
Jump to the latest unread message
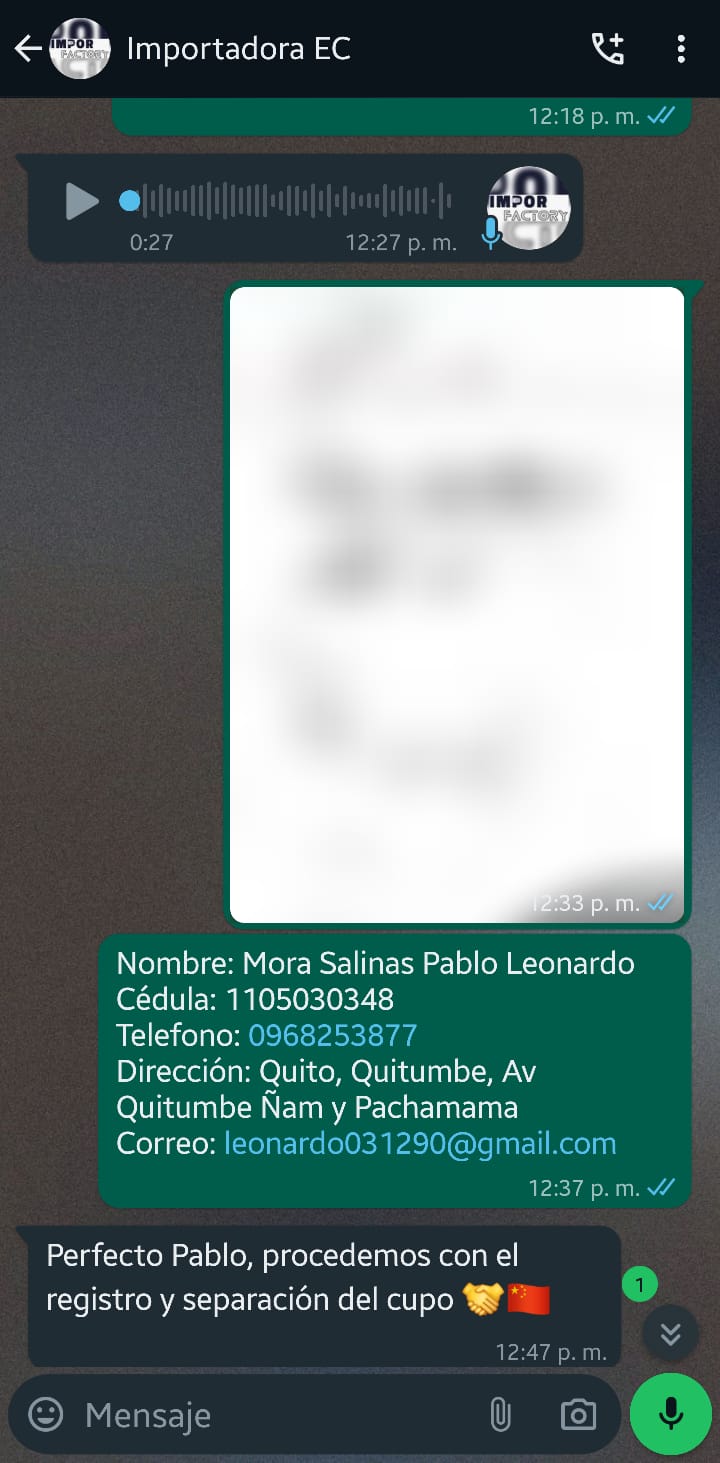click(670, 1333)
